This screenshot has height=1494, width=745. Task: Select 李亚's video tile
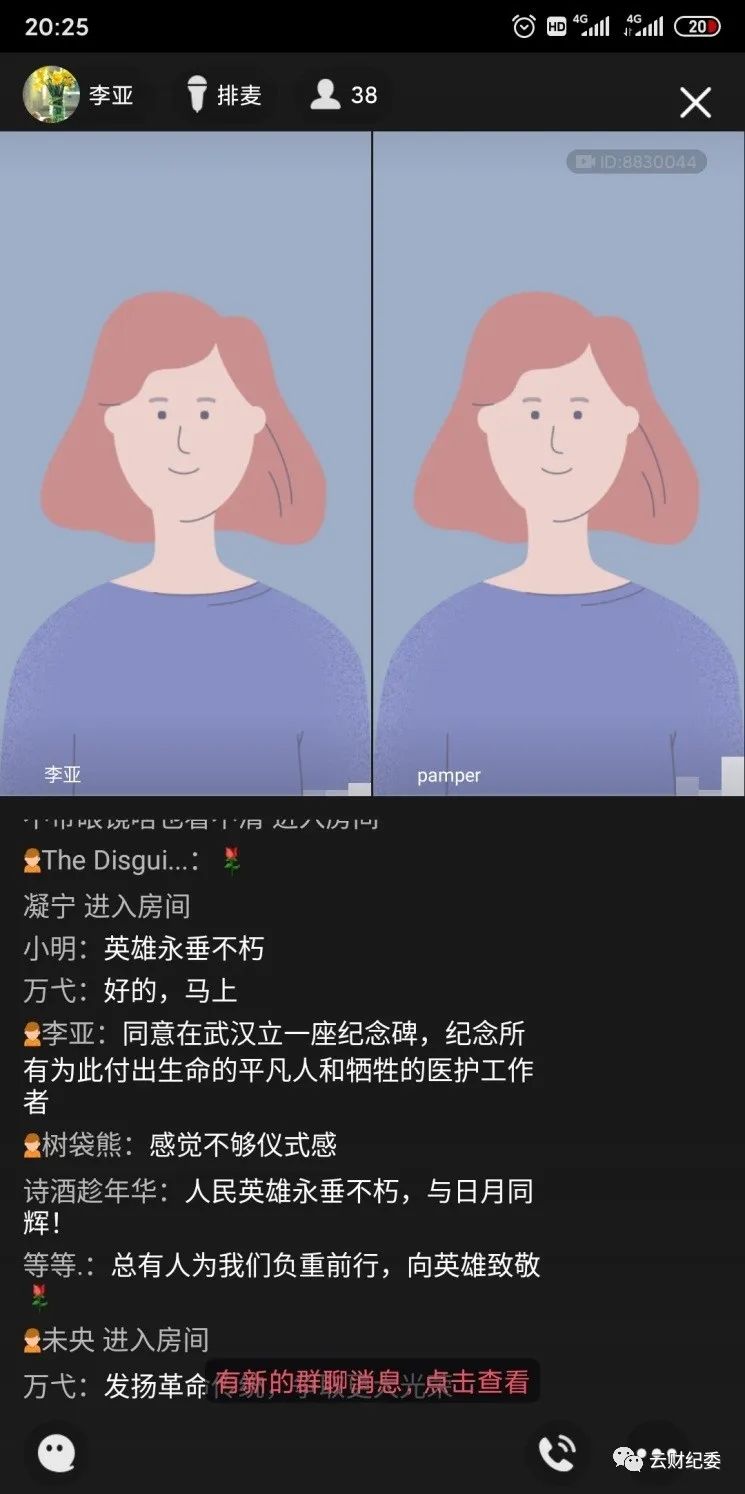tap(185, 463)
